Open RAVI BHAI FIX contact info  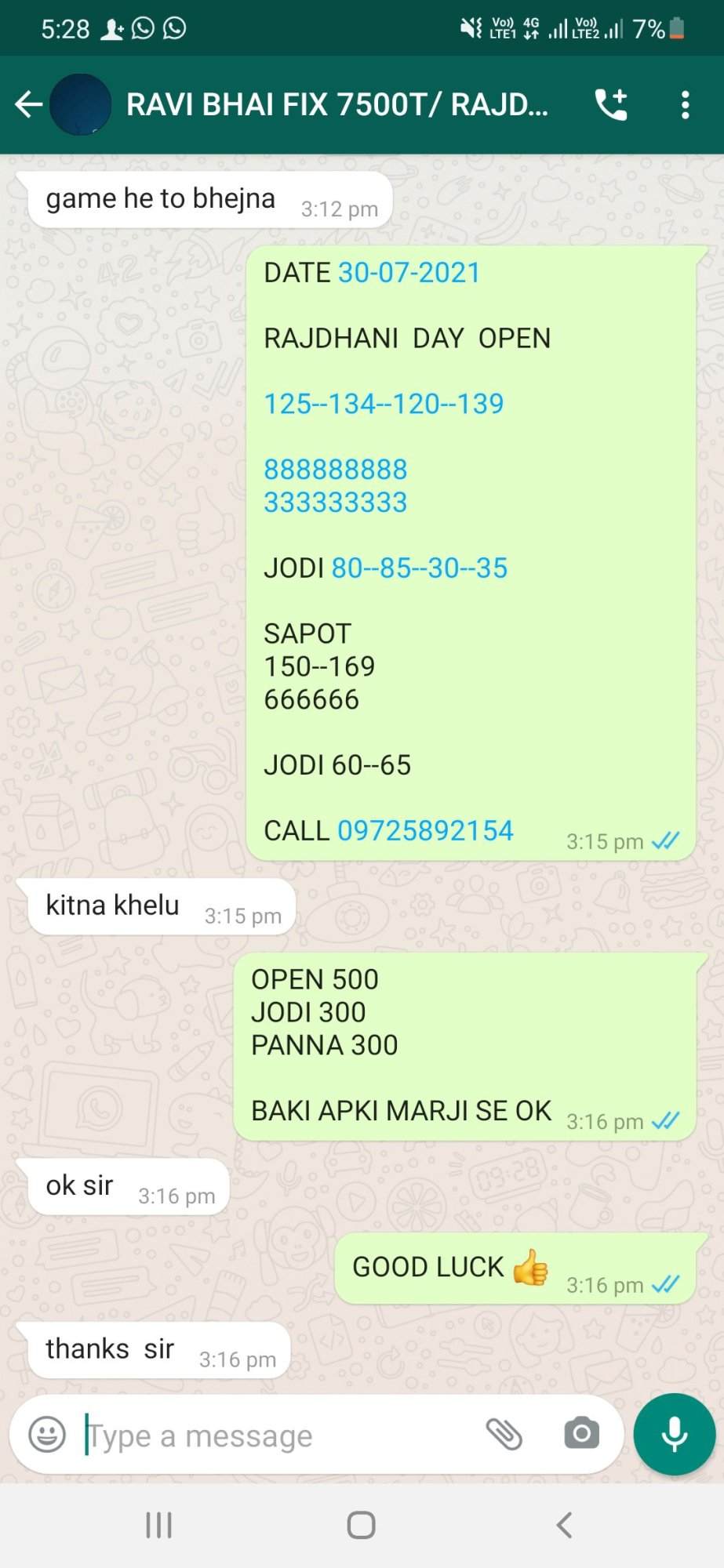tap(337, 104)
